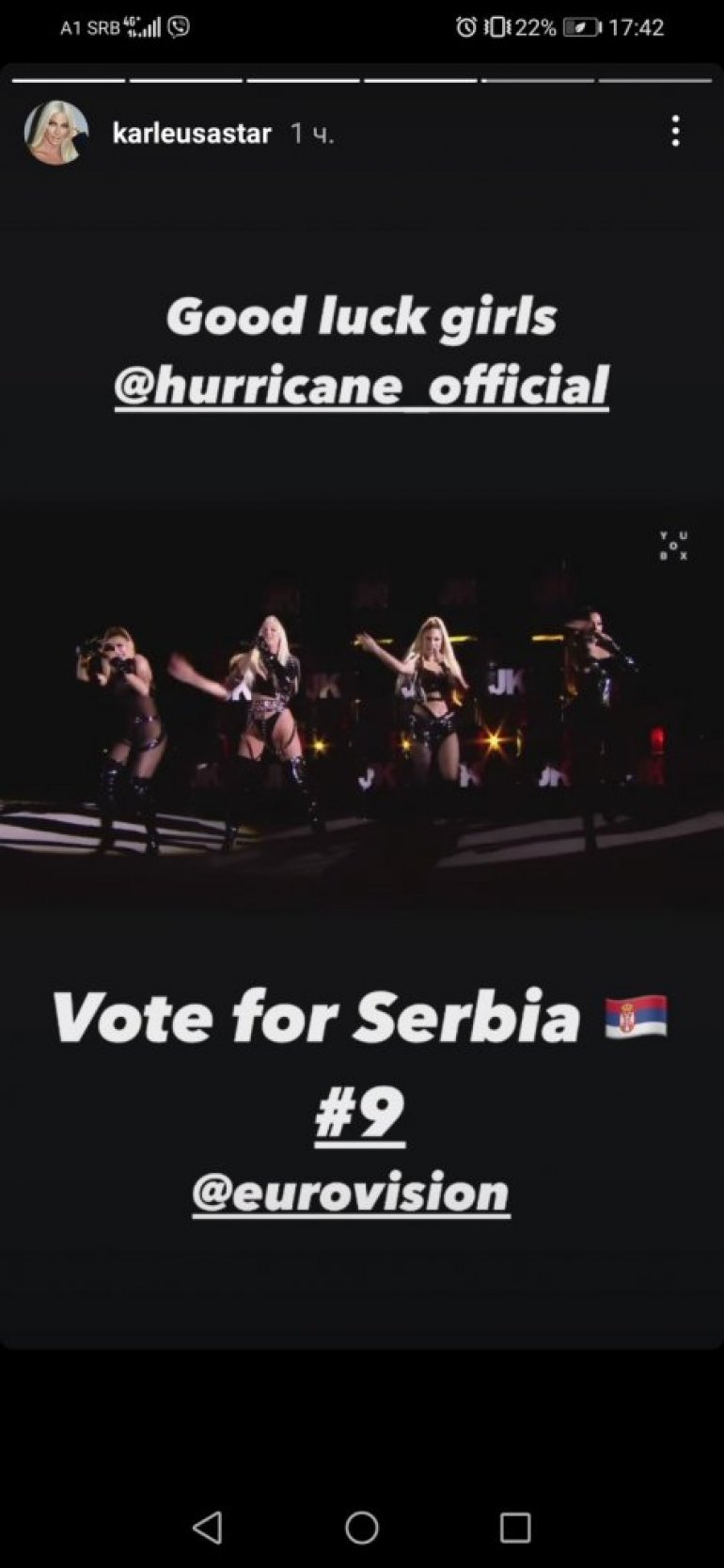Open recent apps from the navigation bar
Viewport: 724px width, 1568px height.
click(x=515, y=1527)
